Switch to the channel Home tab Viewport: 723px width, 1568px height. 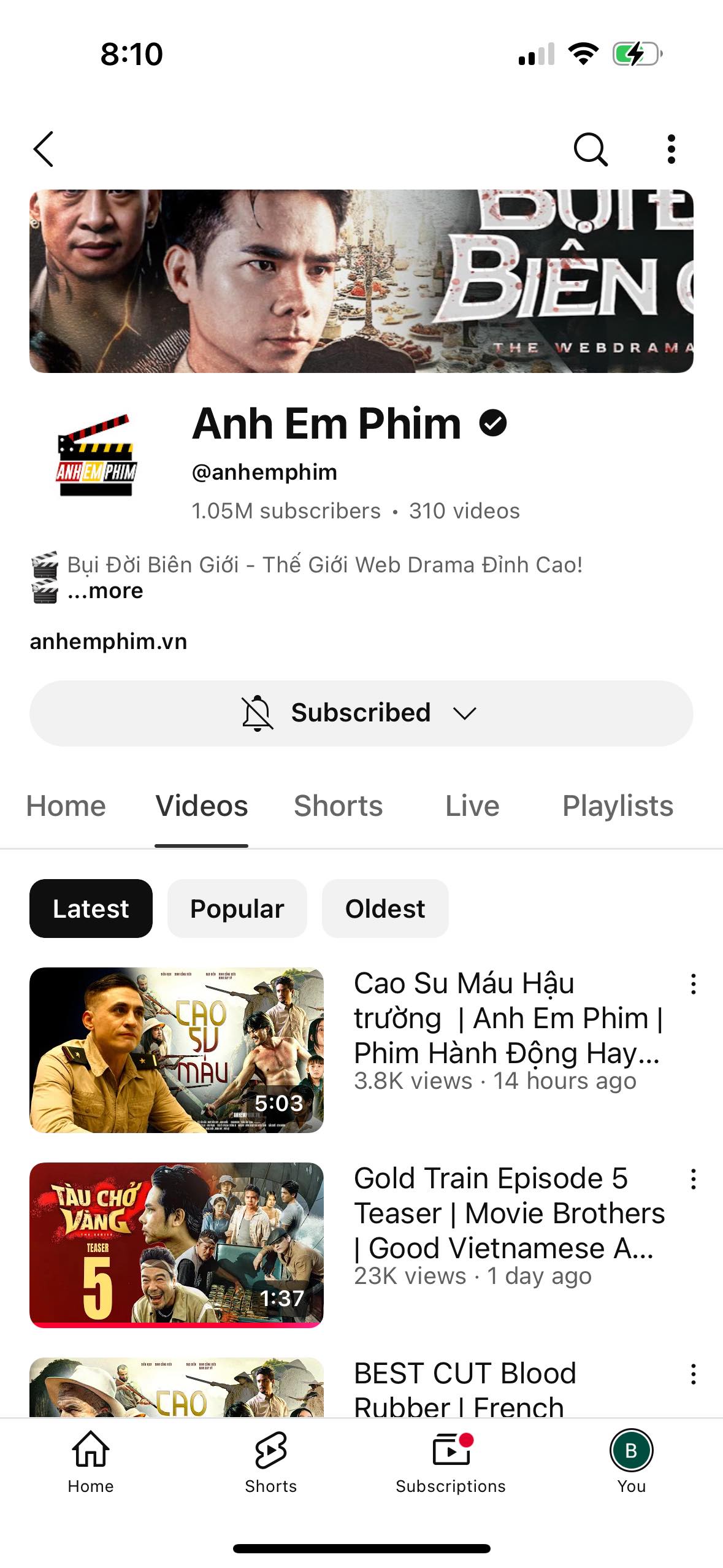pos(66,805)
